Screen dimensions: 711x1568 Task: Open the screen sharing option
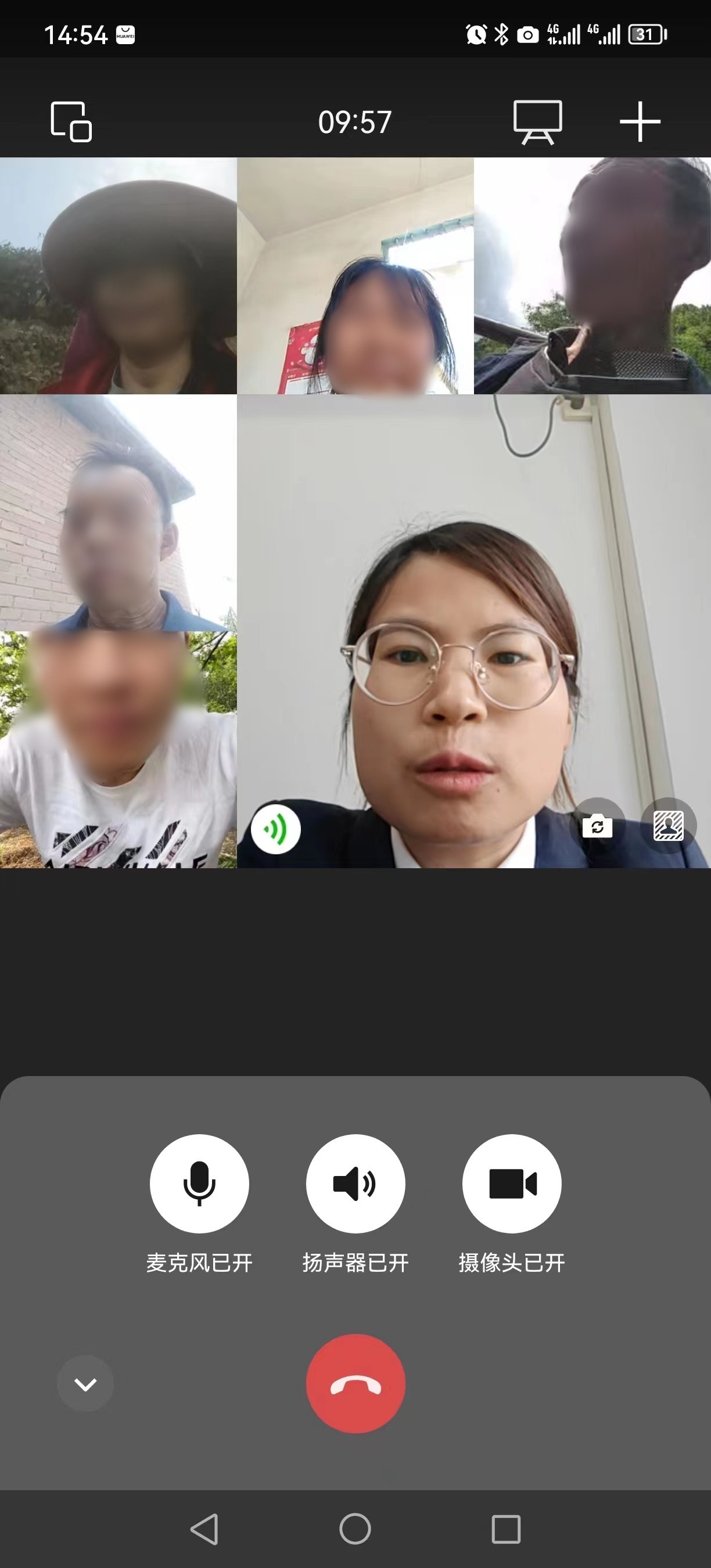coord(537,122)
